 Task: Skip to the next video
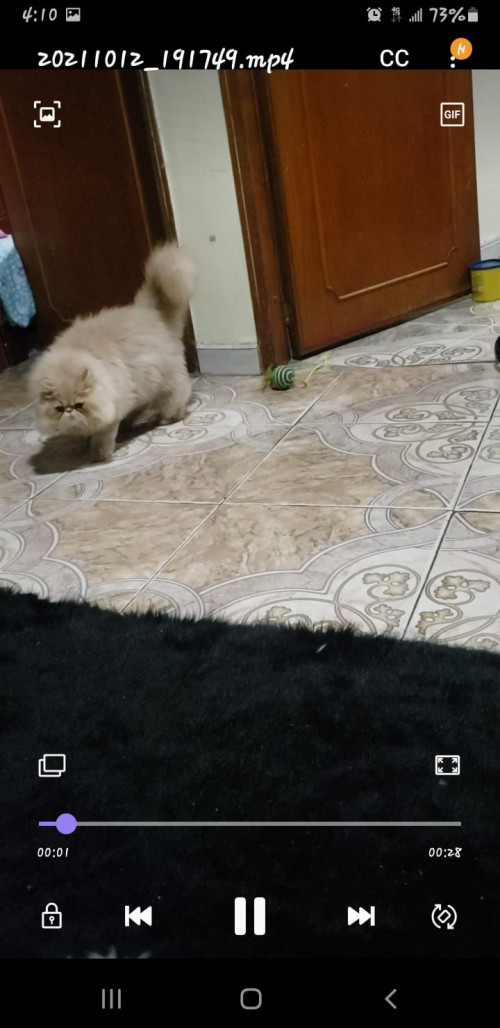(361, 917)
